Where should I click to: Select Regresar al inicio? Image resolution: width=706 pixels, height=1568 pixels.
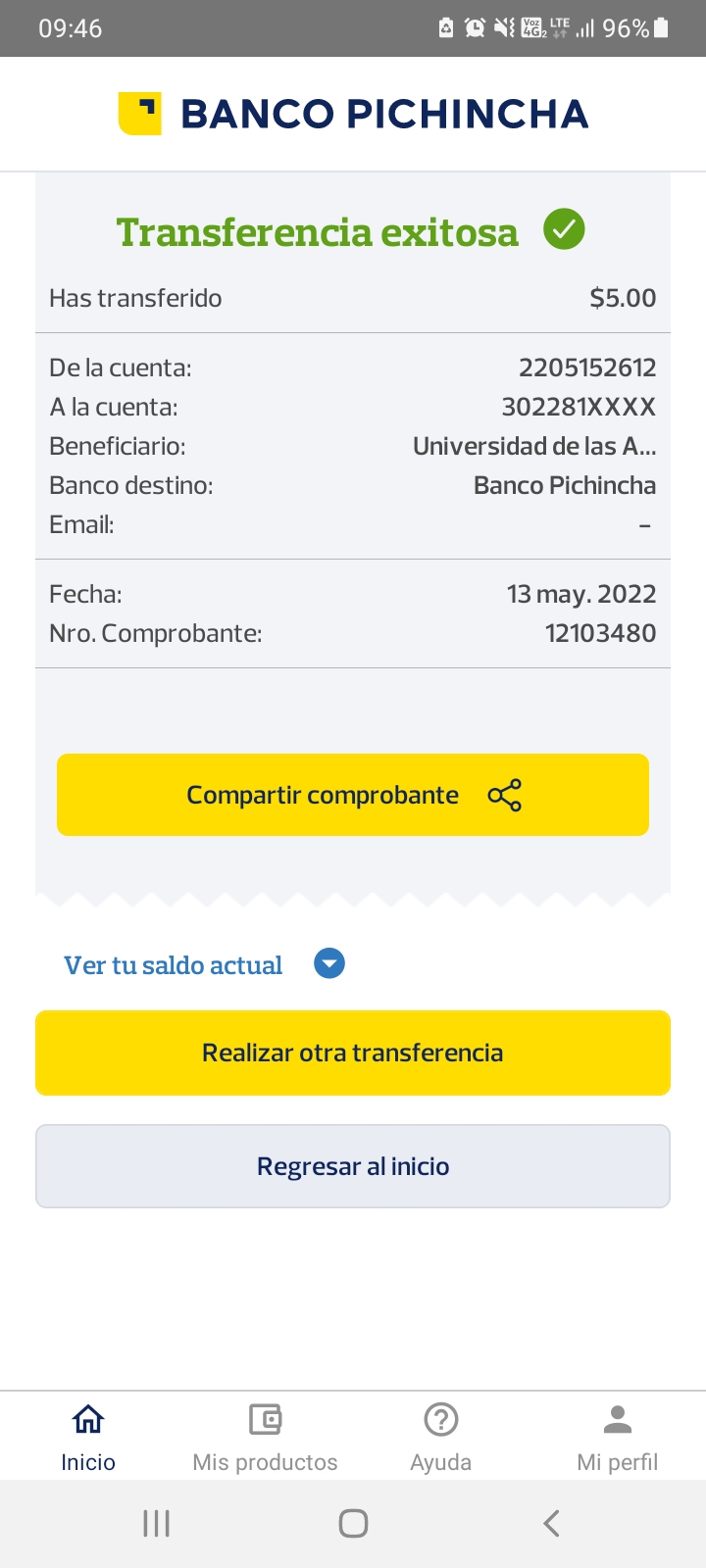[353, 1166]
